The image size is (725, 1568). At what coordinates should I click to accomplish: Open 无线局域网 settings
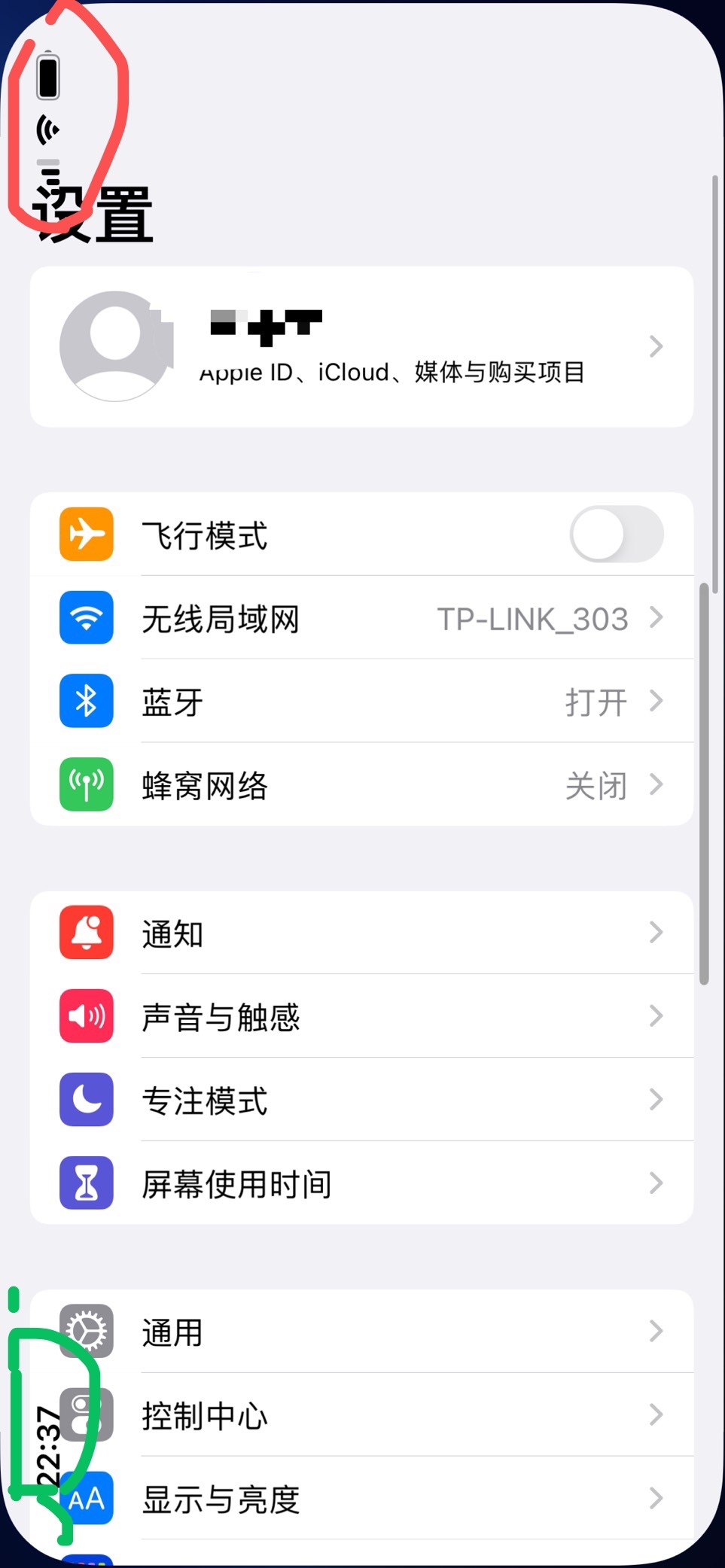click(361, 619)
